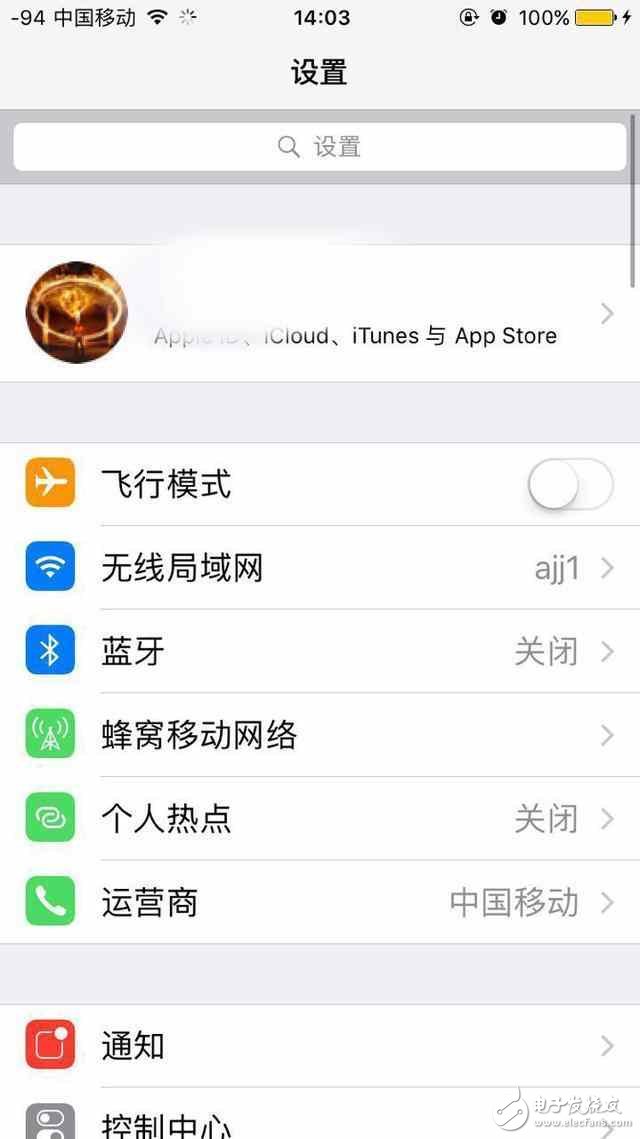Open 蜂窝移动网络 cellular settings
The height and width of the screenshot is (1139, 640).
pos(320,736)
